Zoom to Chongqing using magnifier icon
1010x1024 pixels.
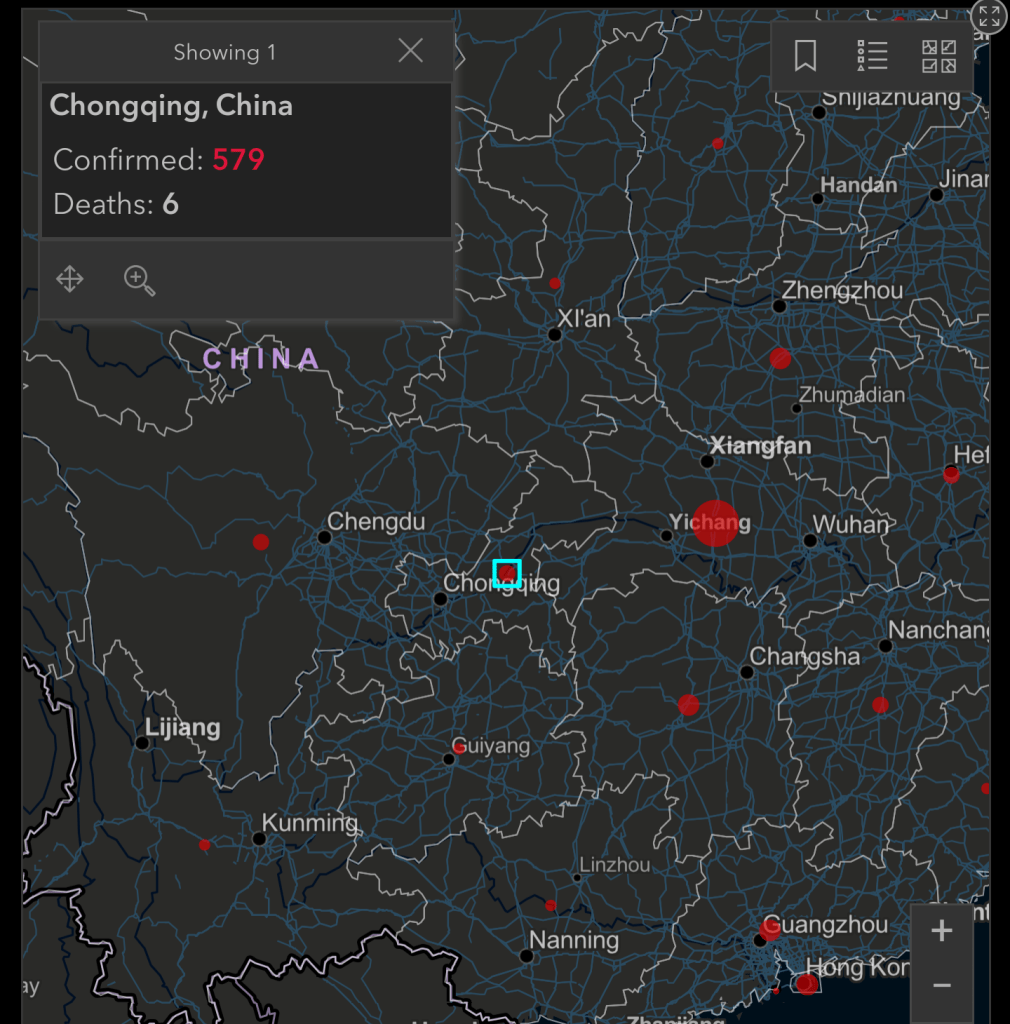139,280
